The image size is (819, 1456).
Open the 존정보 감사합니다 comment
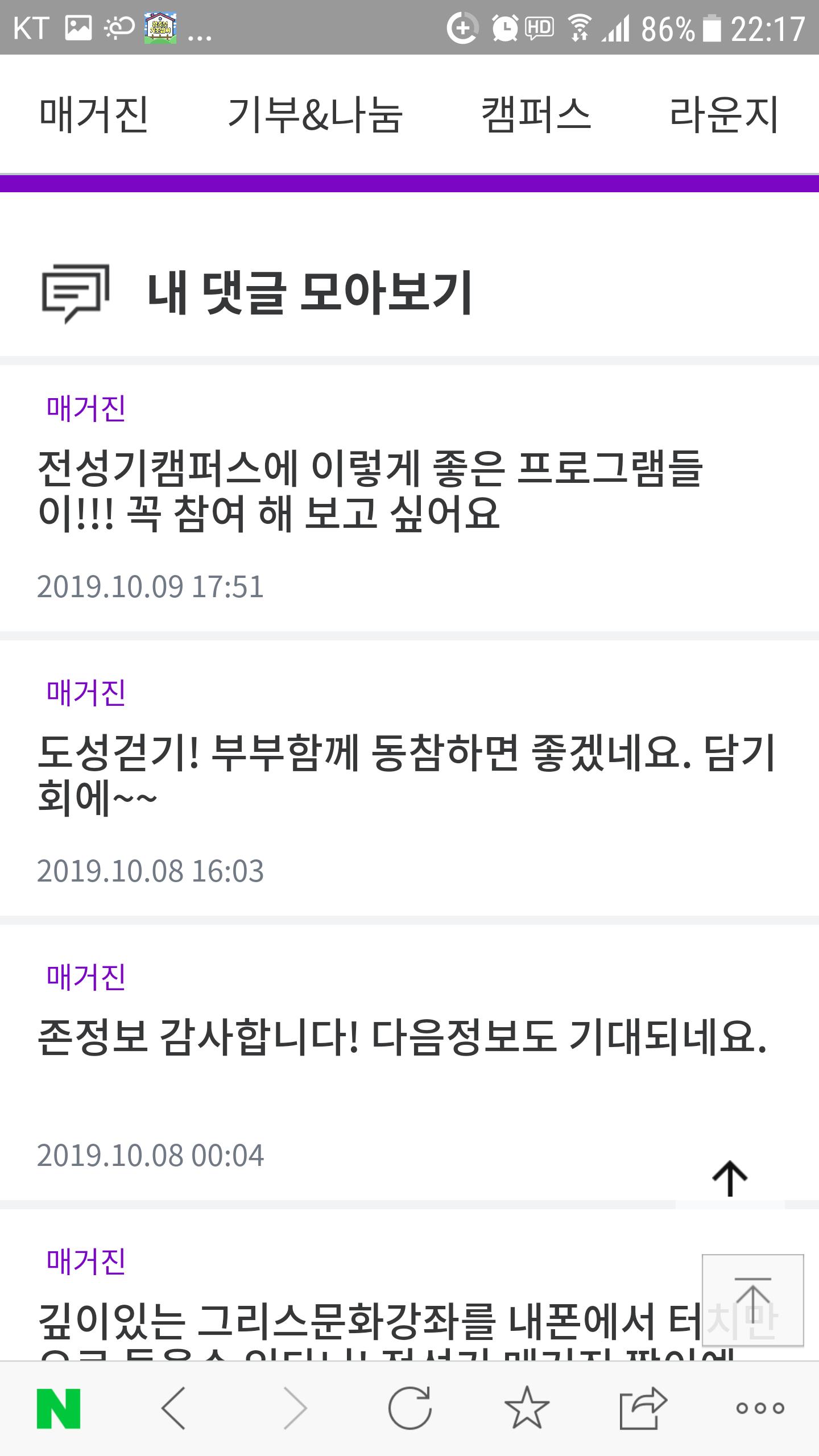[x=401, y=1037]
